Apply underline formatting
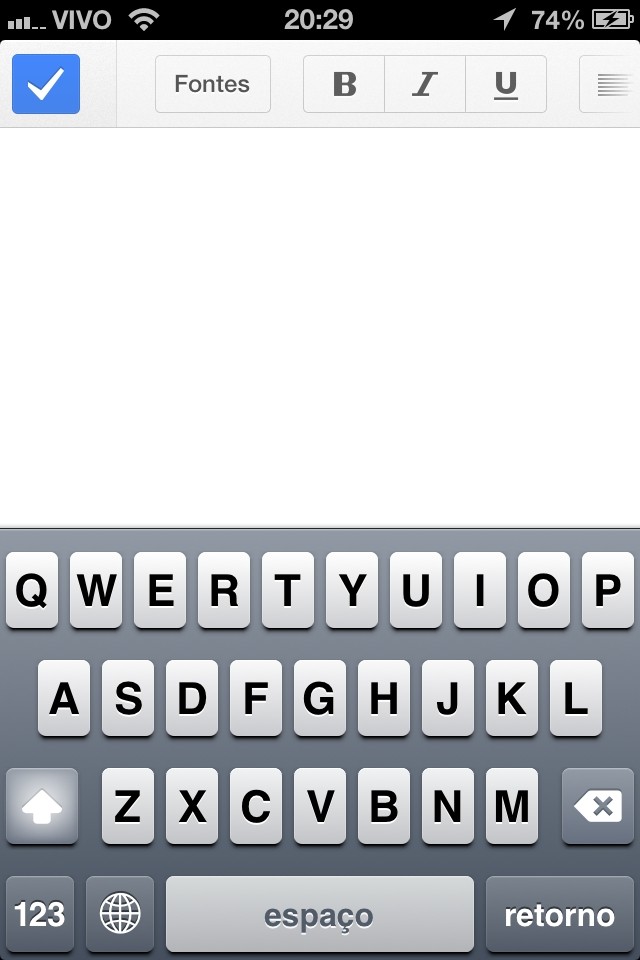The width and height of the screenshot is (640, 960). [x=506, y=84]
